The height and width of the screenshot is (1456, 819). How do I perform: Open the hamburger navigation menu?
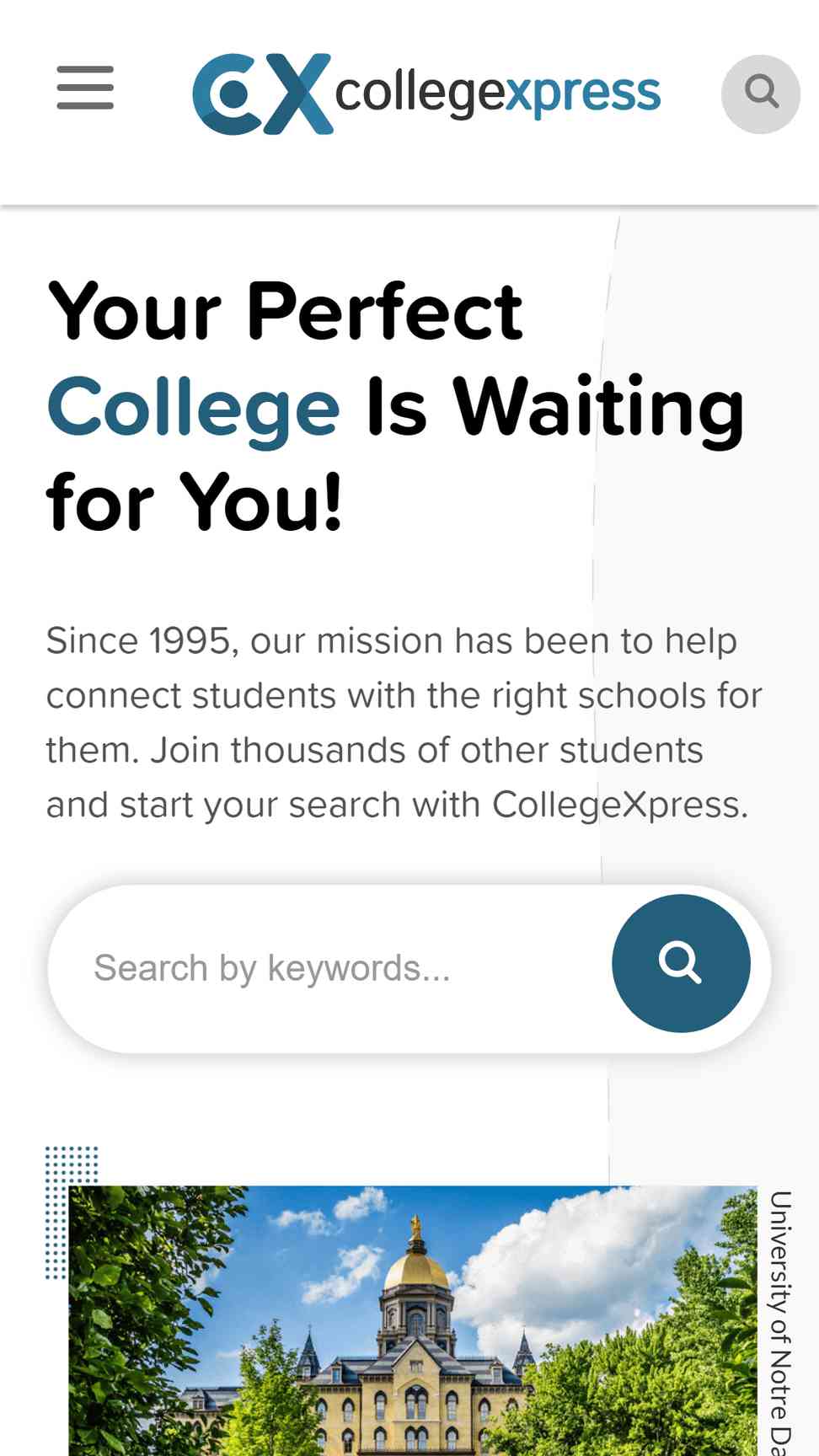85,88
